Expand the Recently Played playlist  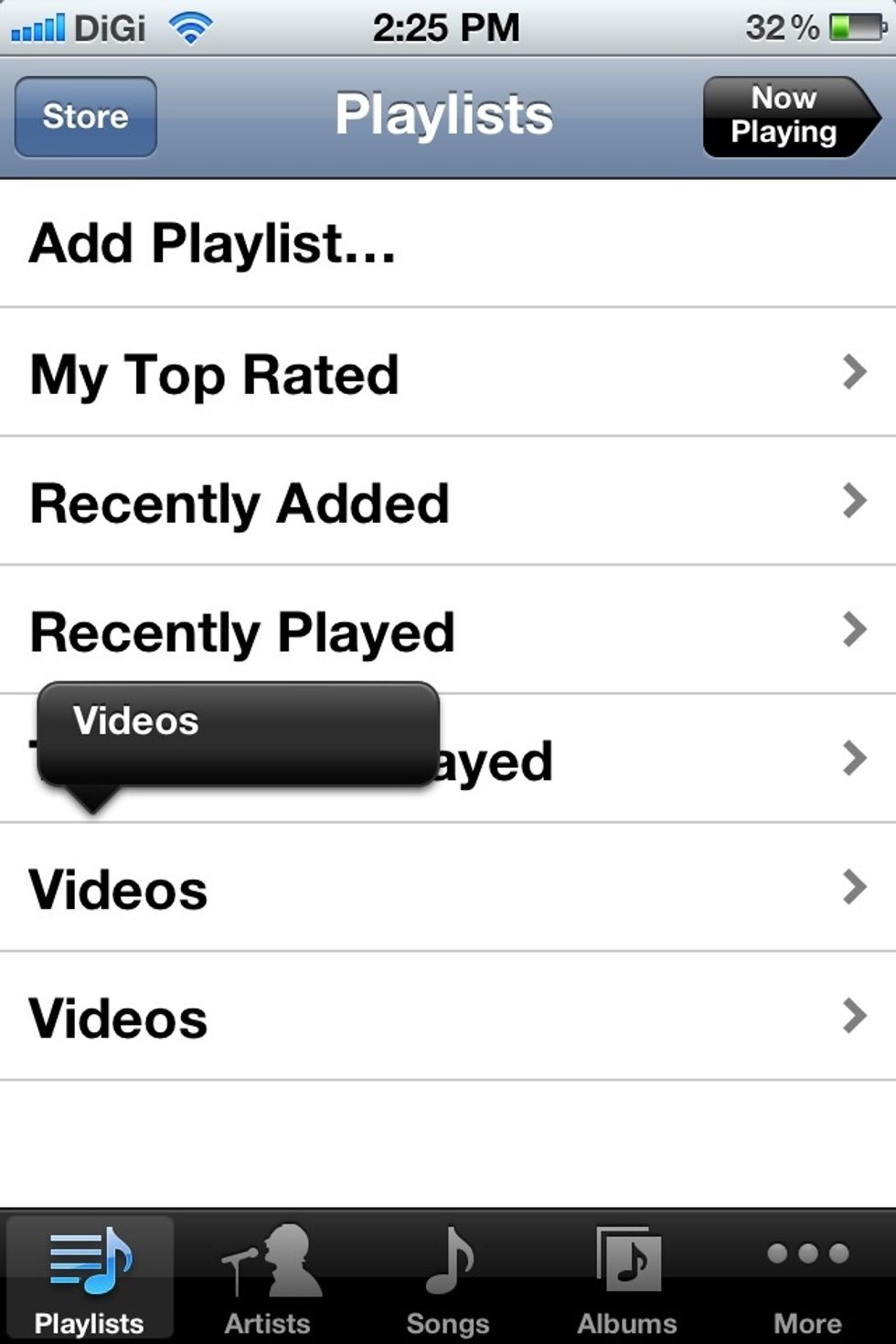coord(854,629)
